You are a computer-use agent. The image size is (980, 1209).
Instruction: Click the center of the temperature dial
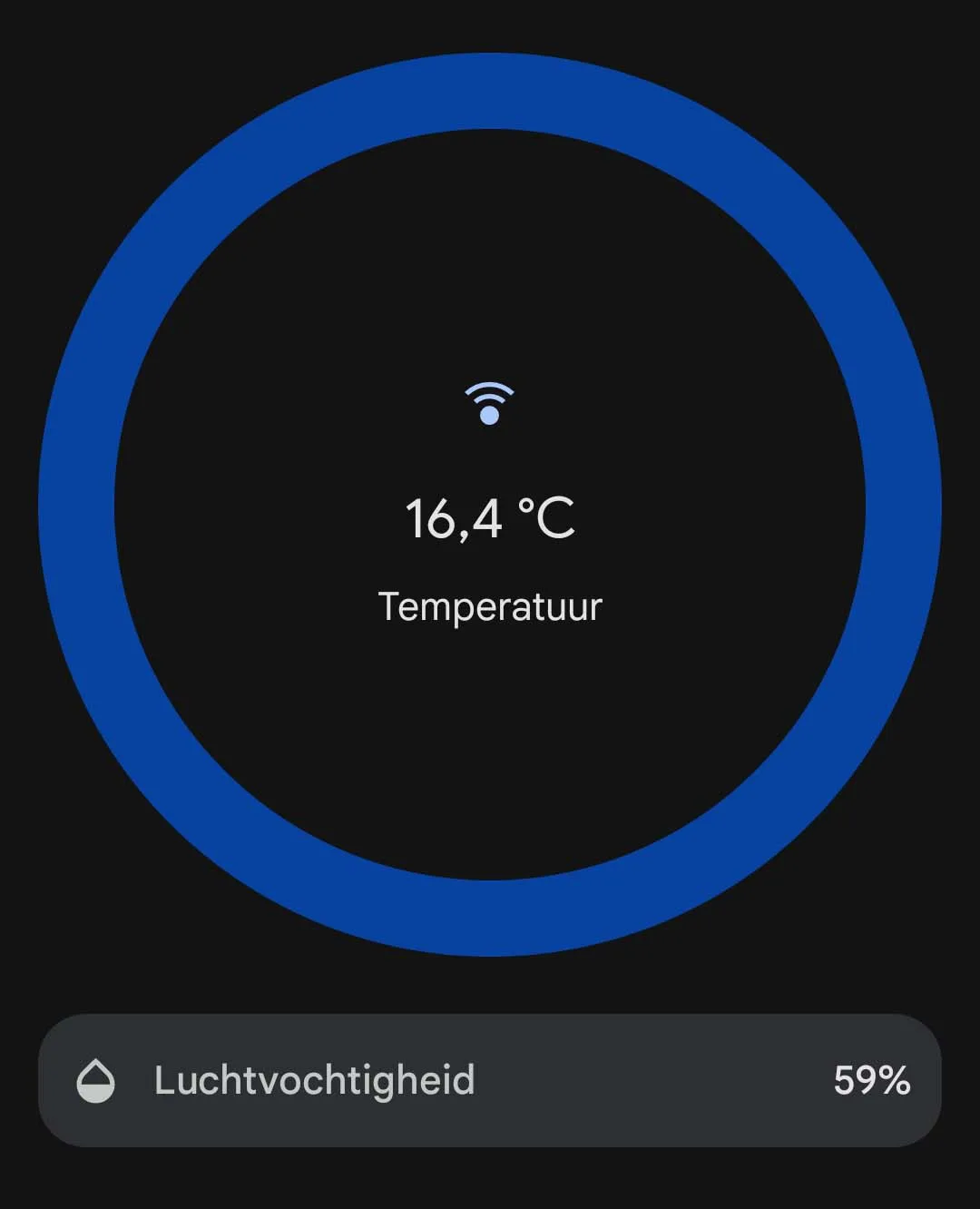490,517
